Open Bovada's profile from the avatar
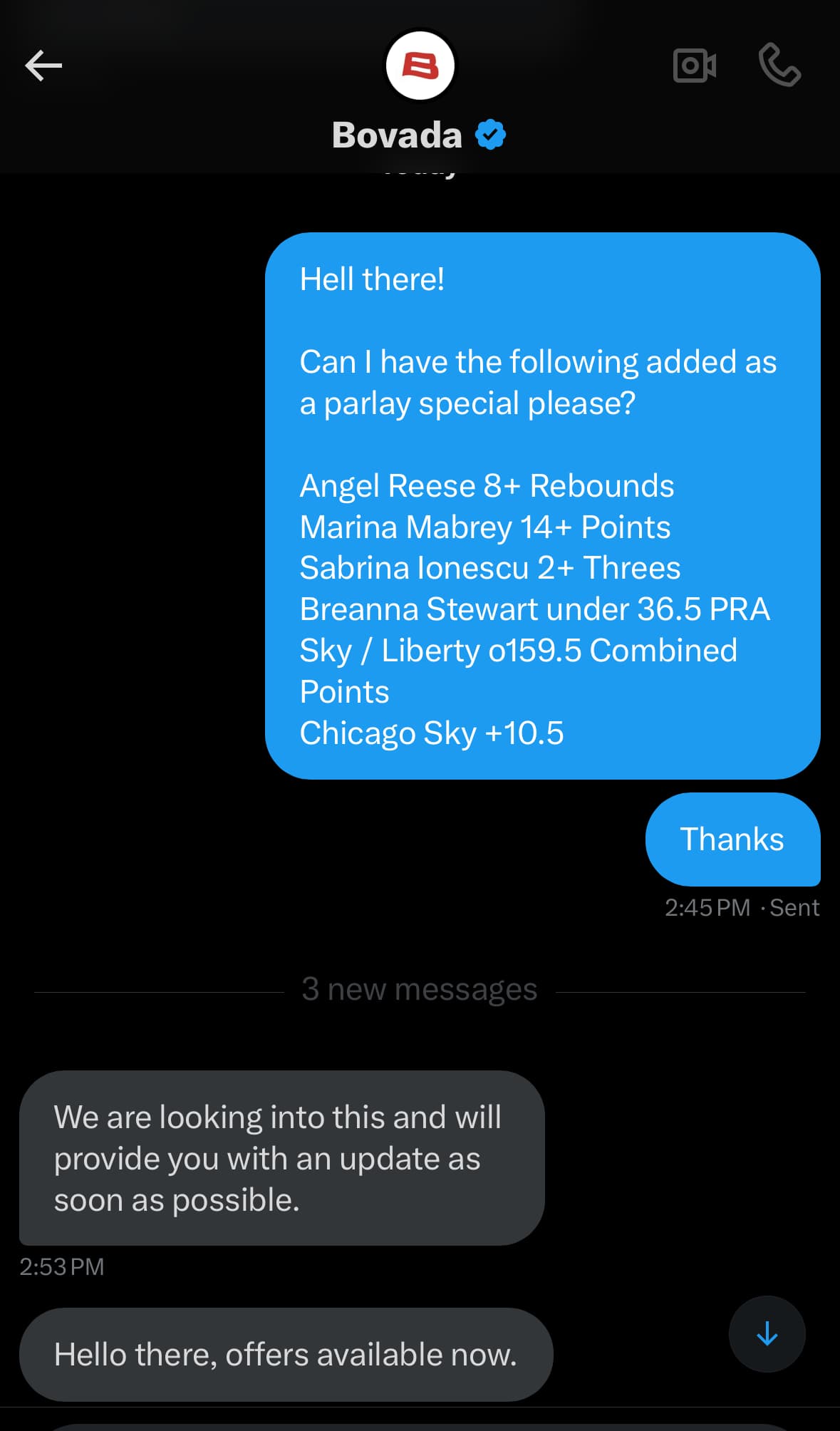 [x=420, y=66]
